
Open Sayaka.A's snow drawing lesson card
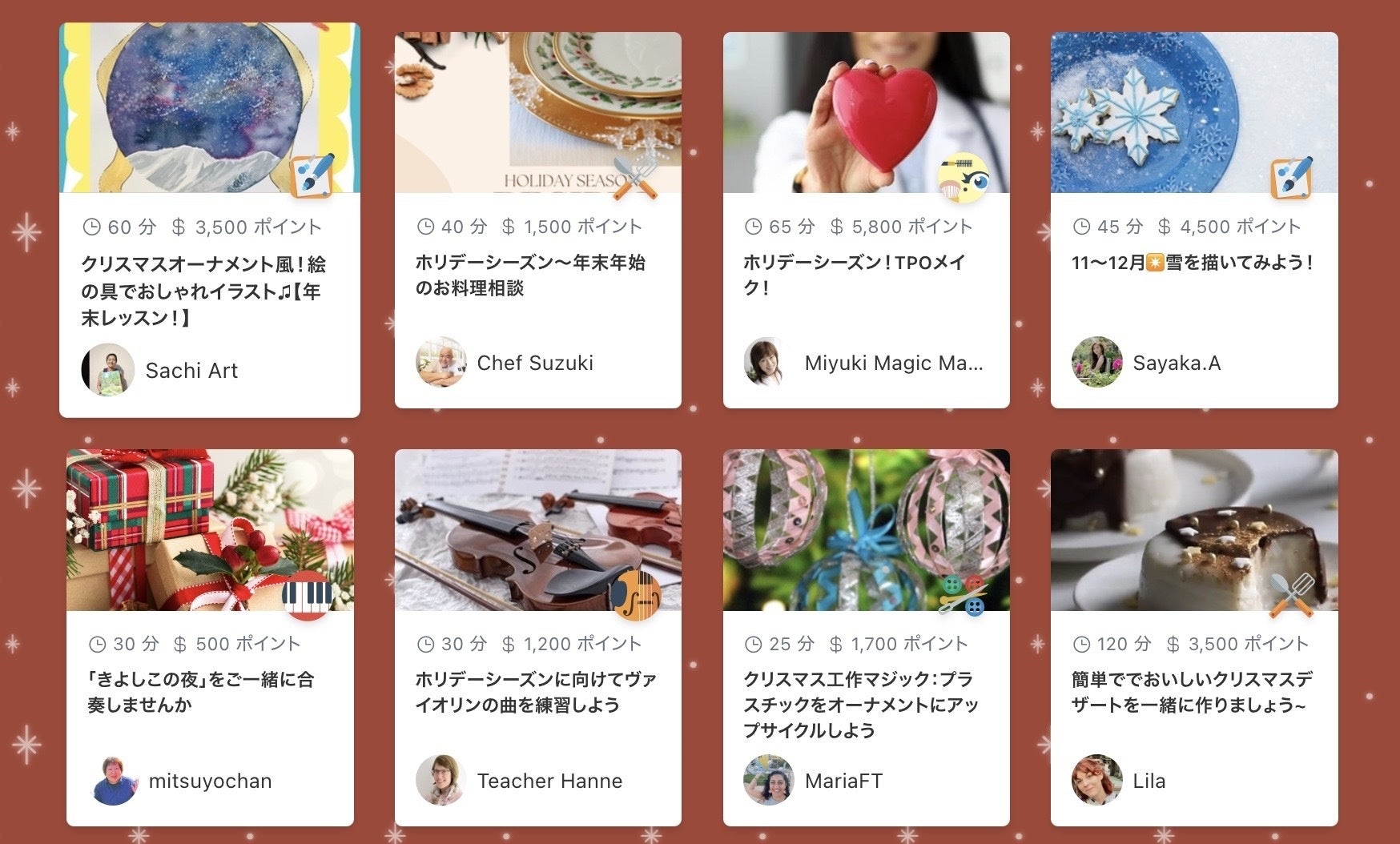(1193, 263)
